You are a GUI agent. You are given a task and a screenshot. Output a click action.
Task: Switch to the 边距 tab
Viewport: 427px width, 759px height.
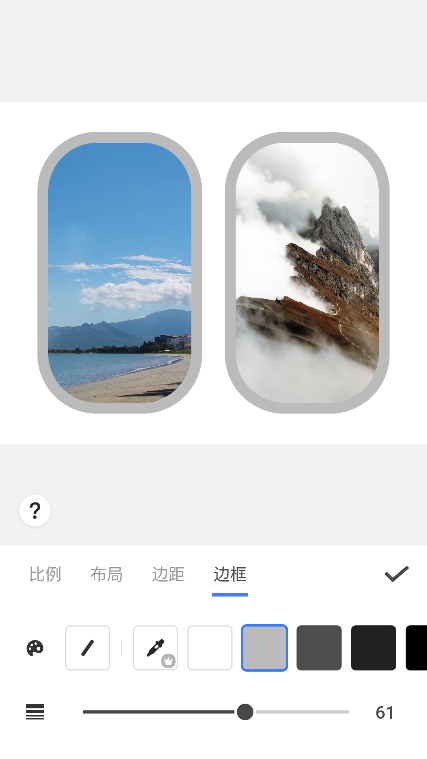click(168, 574)
